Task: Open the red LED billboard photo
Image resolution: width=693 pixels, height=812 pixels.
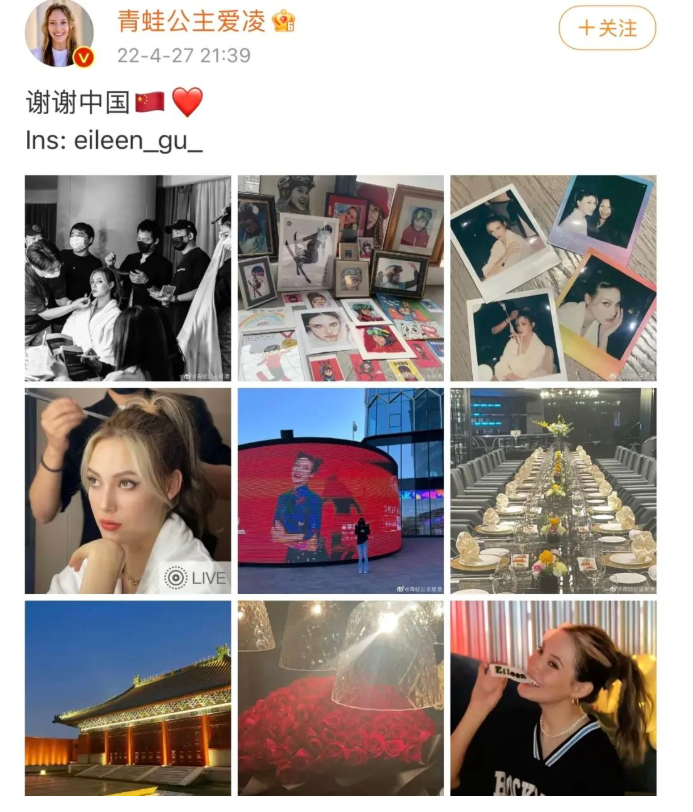Action: [x=341, y=491]
